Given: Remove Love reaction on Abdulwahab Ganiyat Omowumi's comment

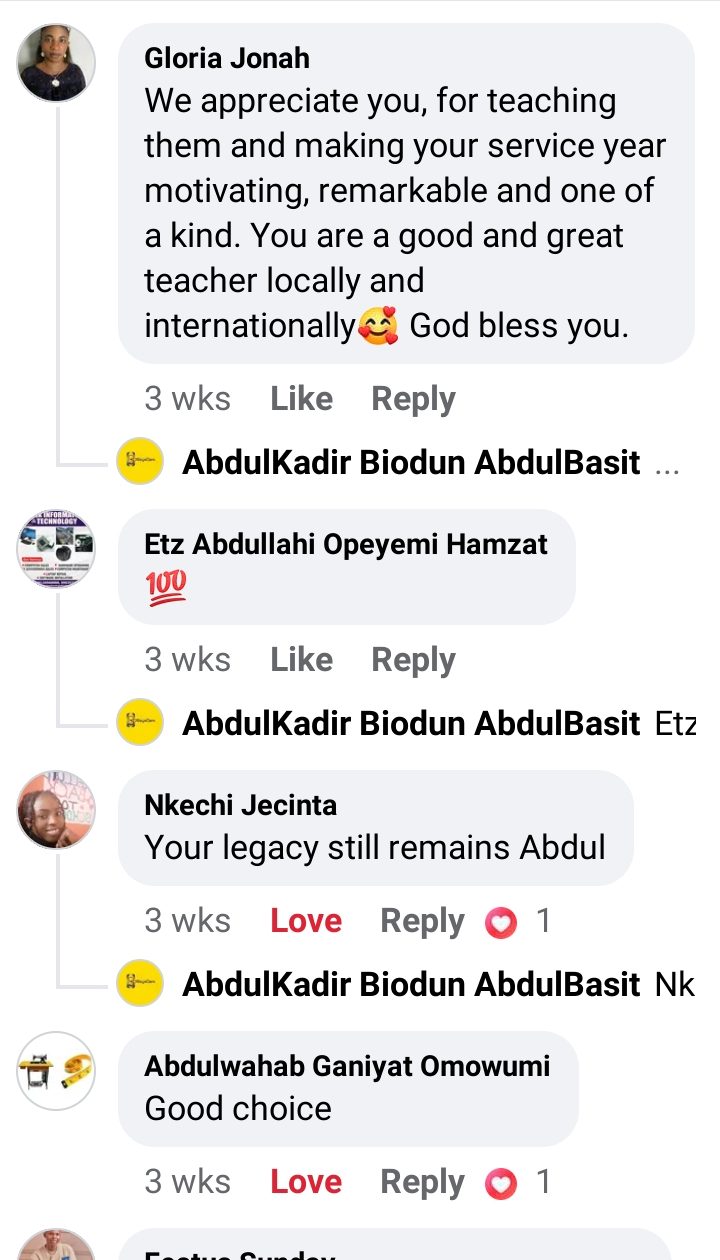Looking at the screenshot, I should click(306, 1182).
